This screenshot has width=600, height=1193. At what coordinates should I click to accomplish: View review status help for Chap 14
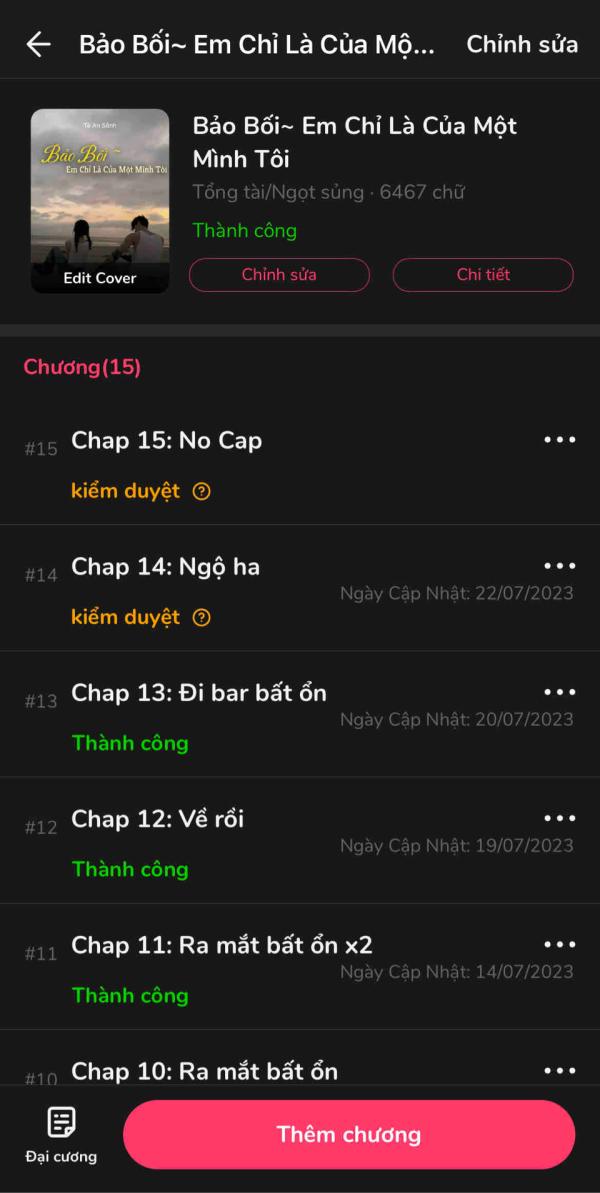tap(202, 617)
